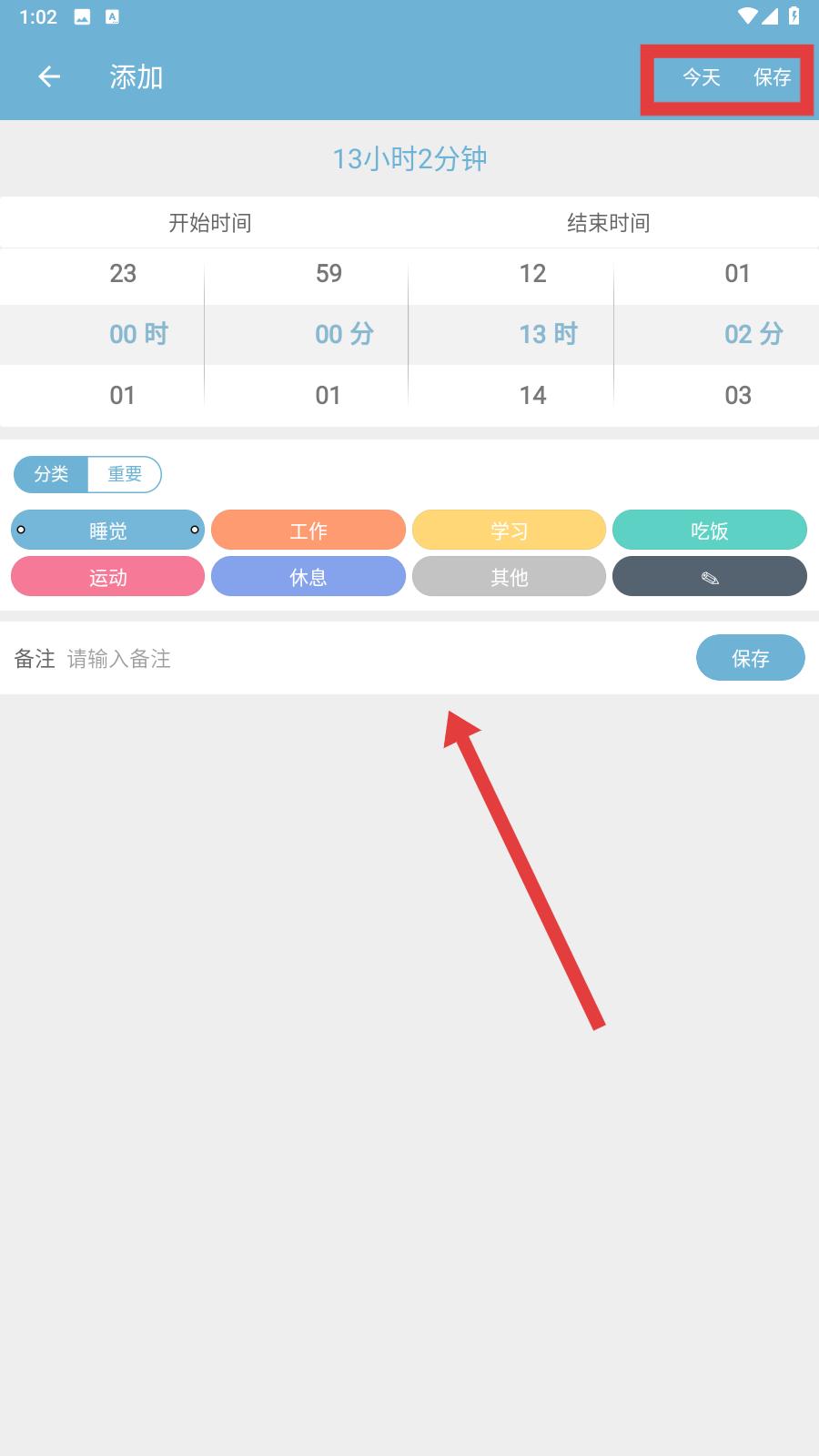
Task: Pick the 休息 category chip
Action: point(308,577)
